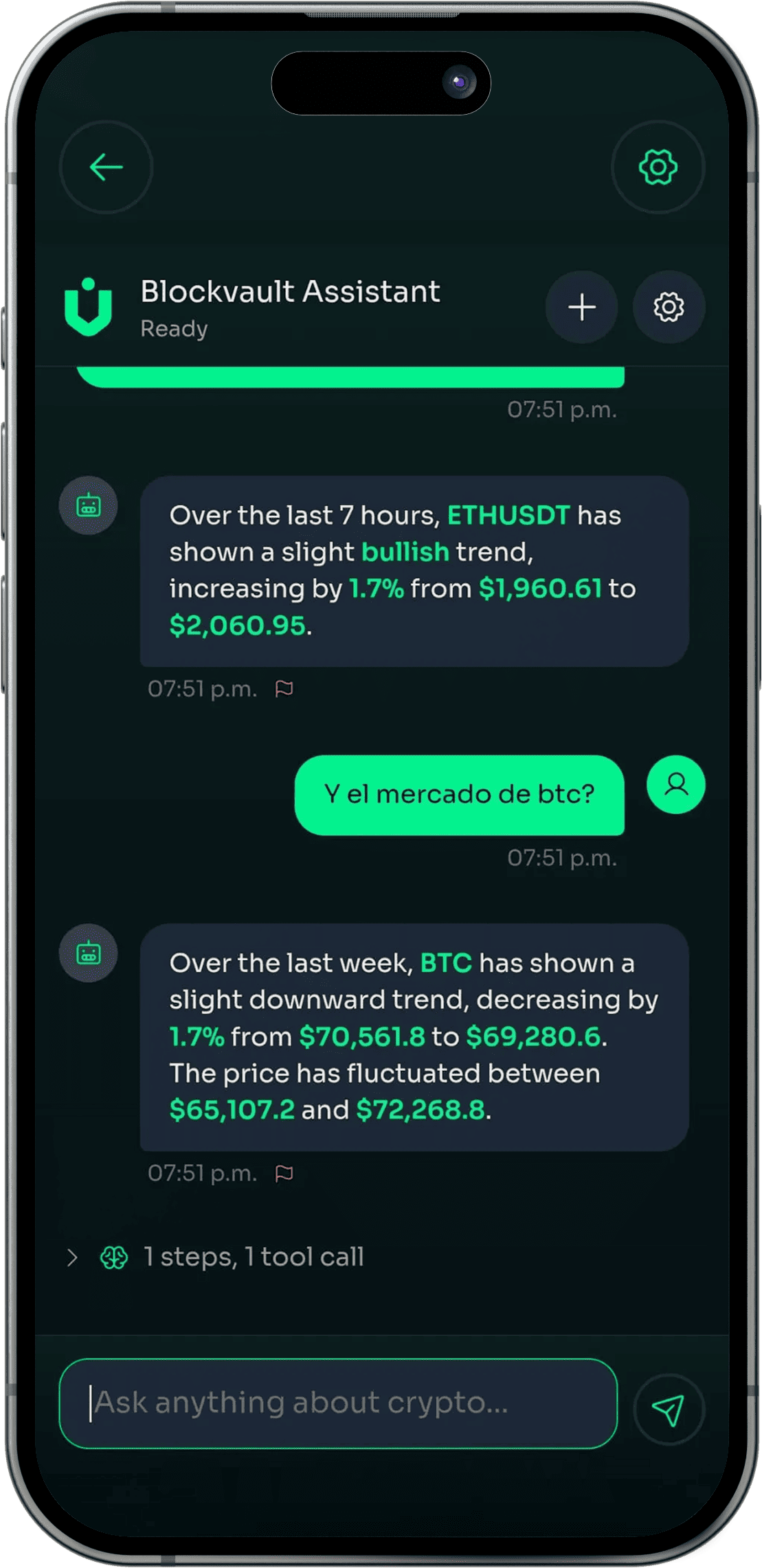Expand the 1 steps, 1 tool call details
This screenshot has width=762, height=1568.
pyautogui.click(x=72, y=1258)
